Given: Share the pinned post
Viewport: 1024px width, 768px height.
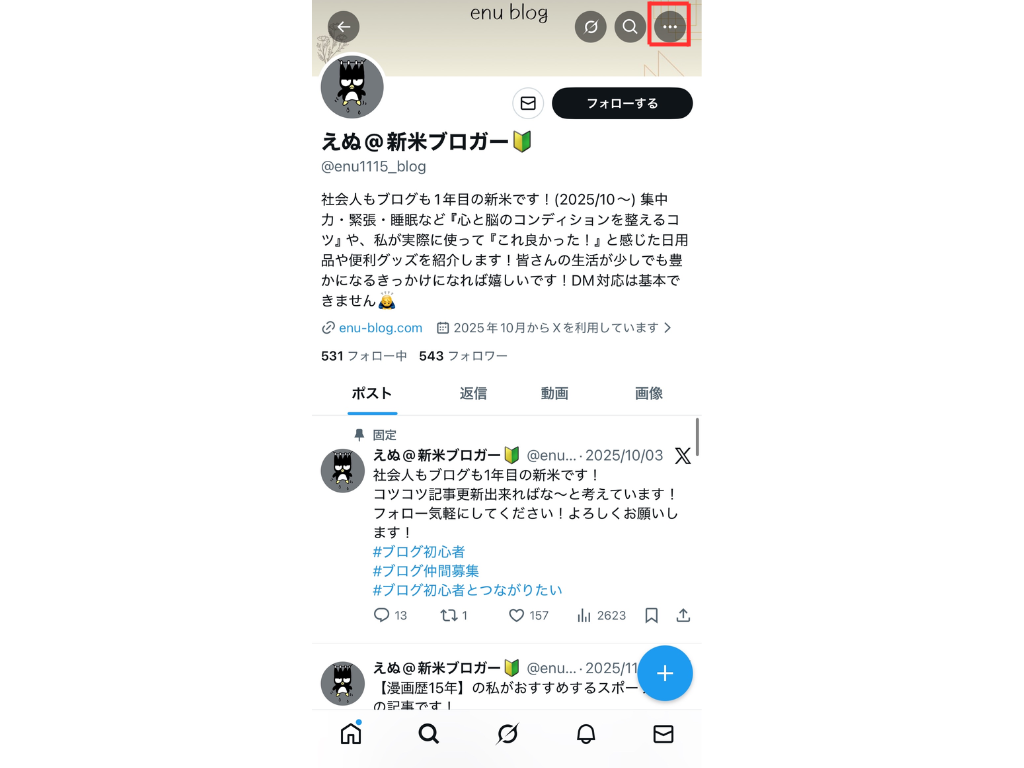Looking at the screenshot, I should click(x=684, y=615).
